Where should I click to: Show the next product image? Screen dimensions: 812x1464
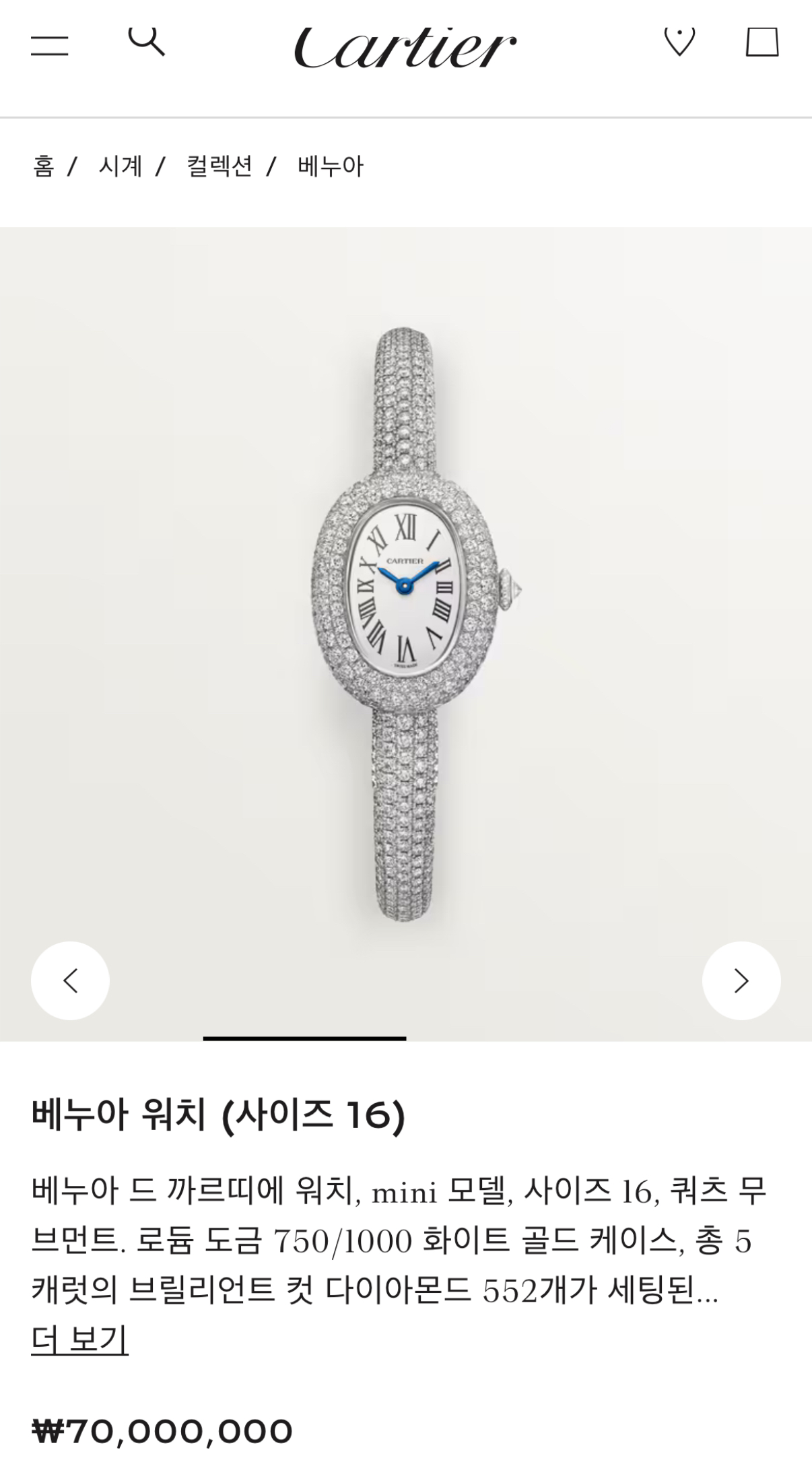pyautogui.click(x=741, y=980)
